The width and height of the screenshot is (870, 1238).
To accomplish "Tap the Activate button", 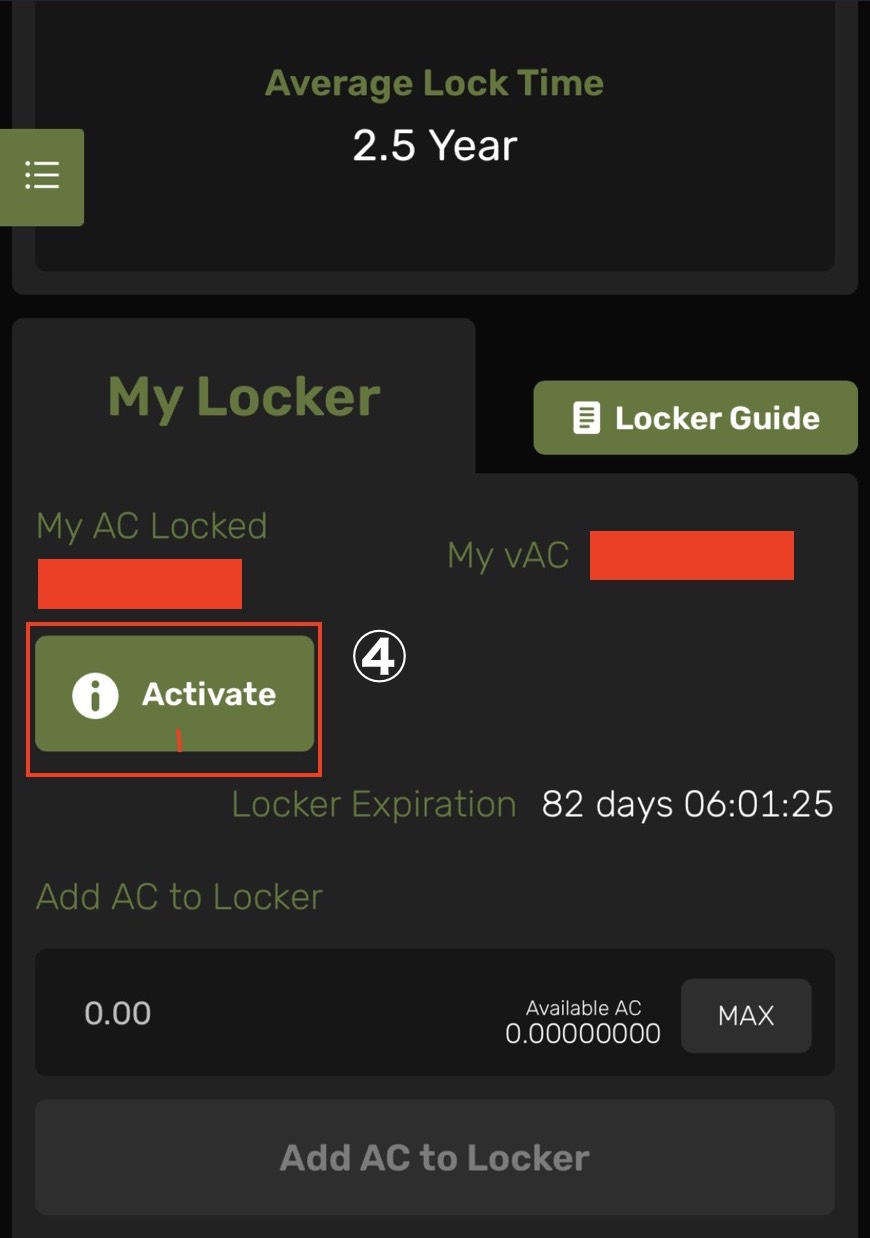I will (175, 694).
